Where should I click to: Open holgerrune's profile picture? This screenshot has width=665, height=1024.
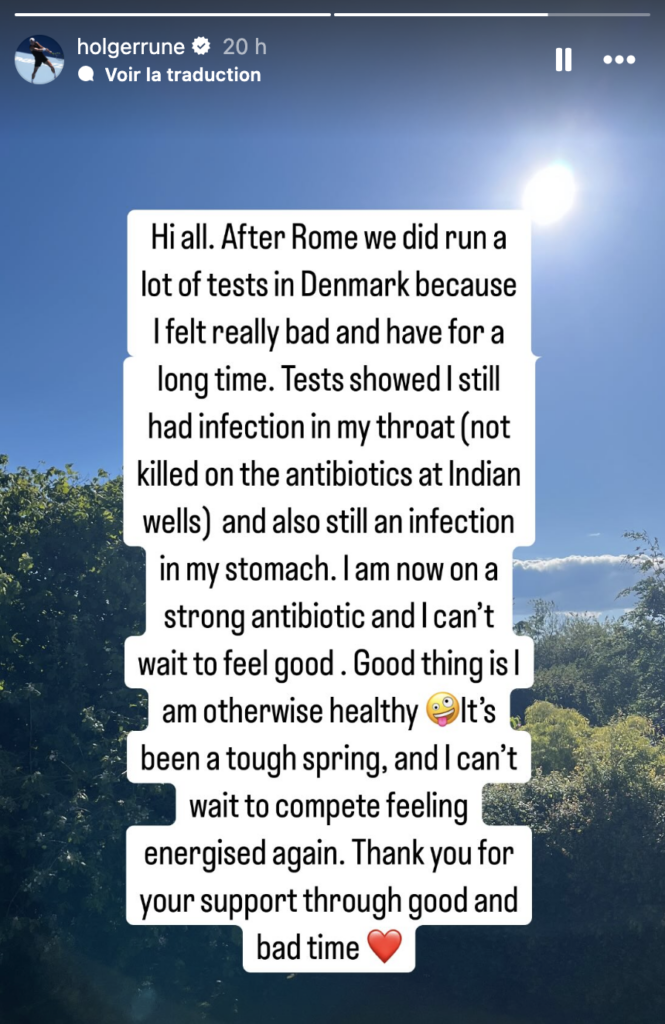click(39, 60)
